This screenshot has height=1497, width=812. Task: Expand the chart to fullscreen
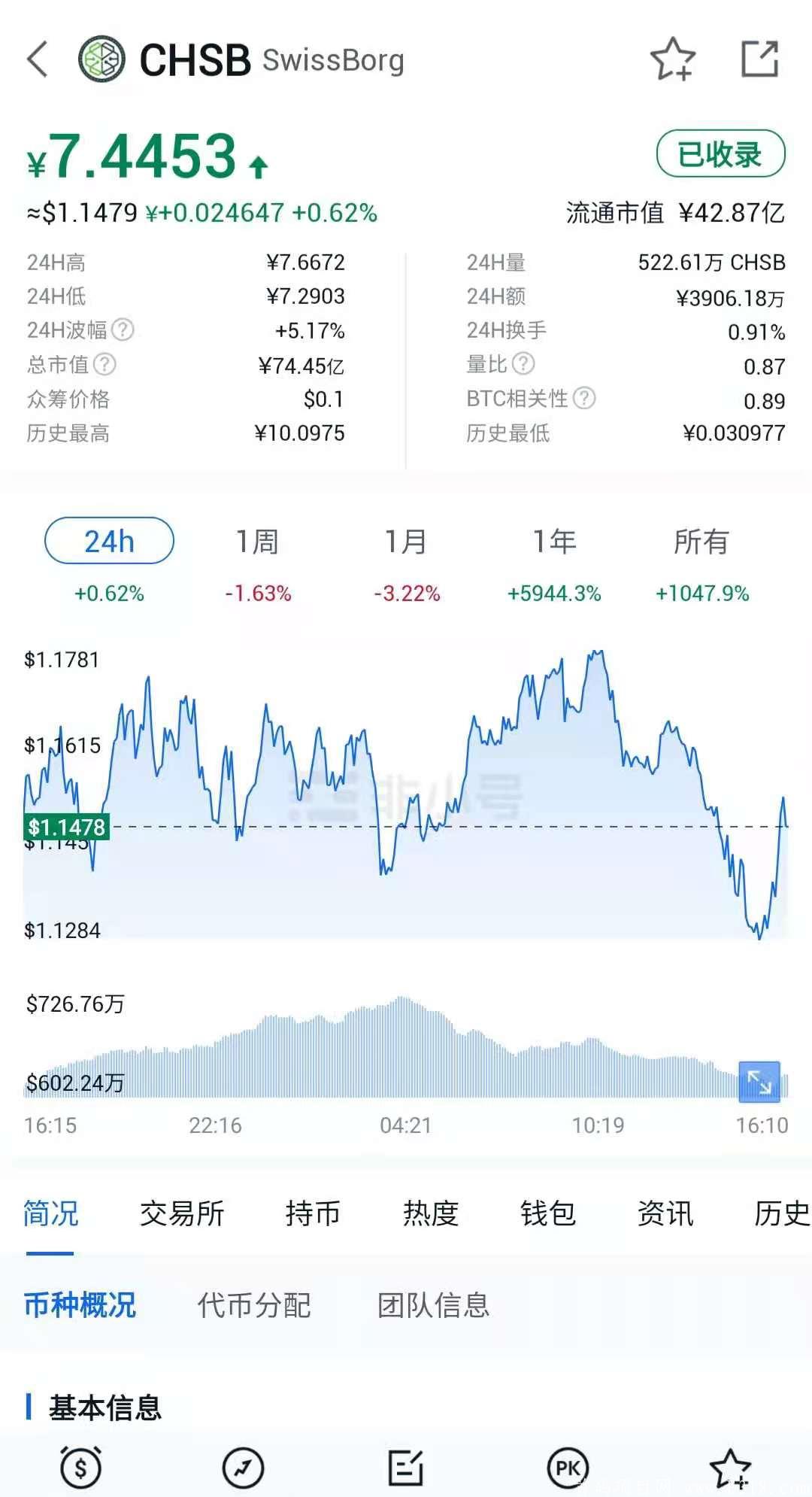point(759,1082)
